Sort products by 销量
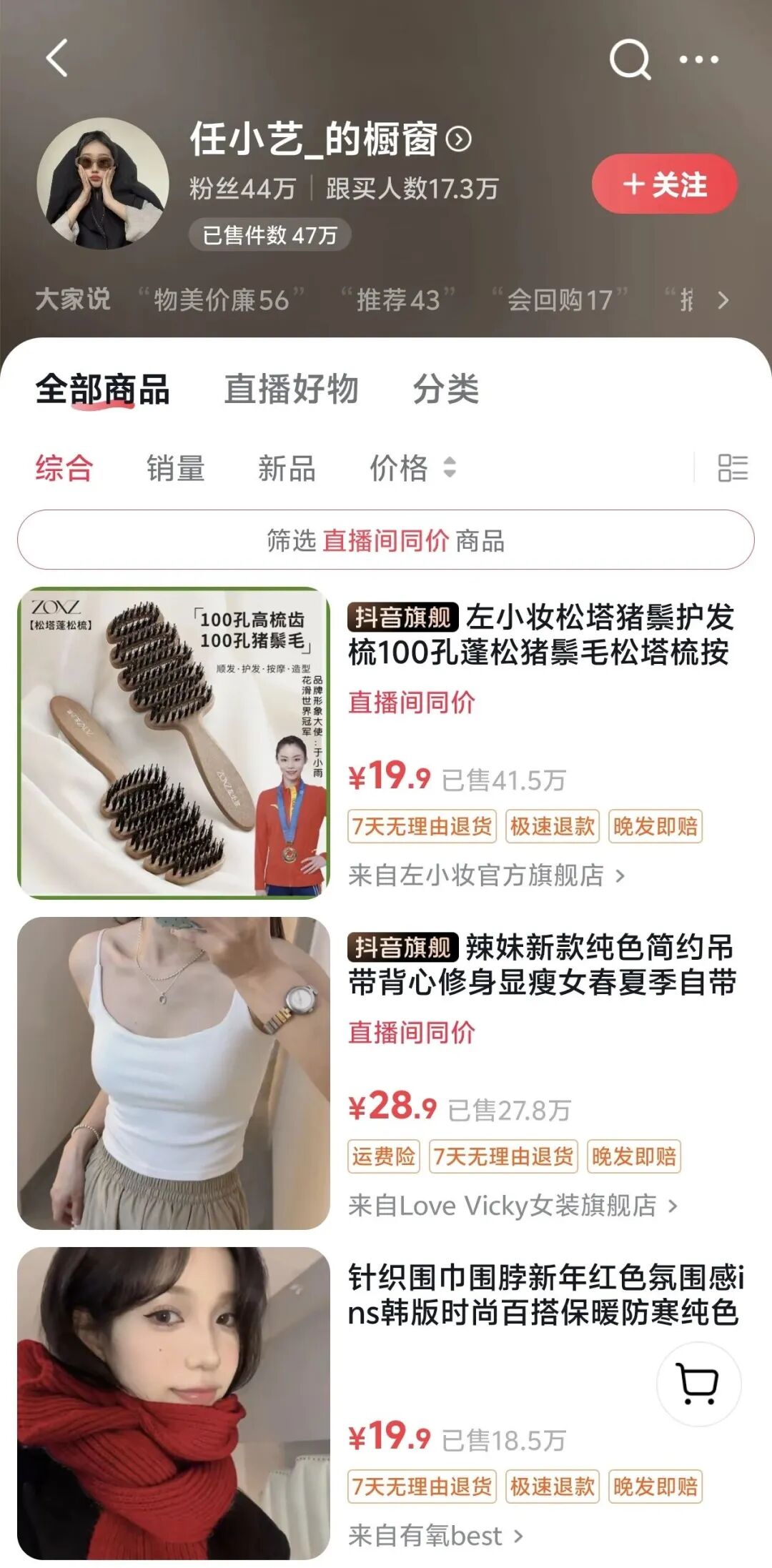The width and height of the screenshot is (772, 1568). [176, 469]
